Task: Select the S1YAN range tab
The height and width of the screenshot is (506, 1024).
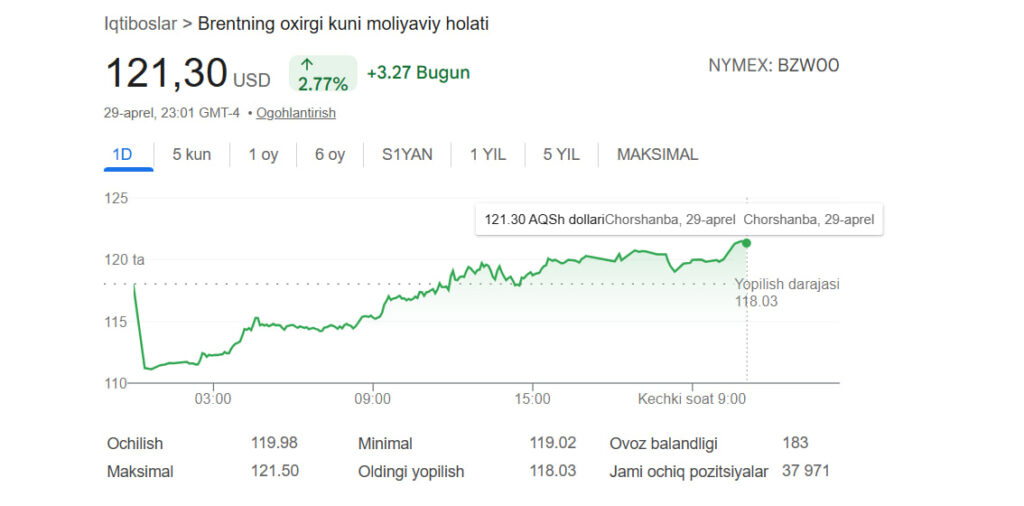Action: (407, 154)
